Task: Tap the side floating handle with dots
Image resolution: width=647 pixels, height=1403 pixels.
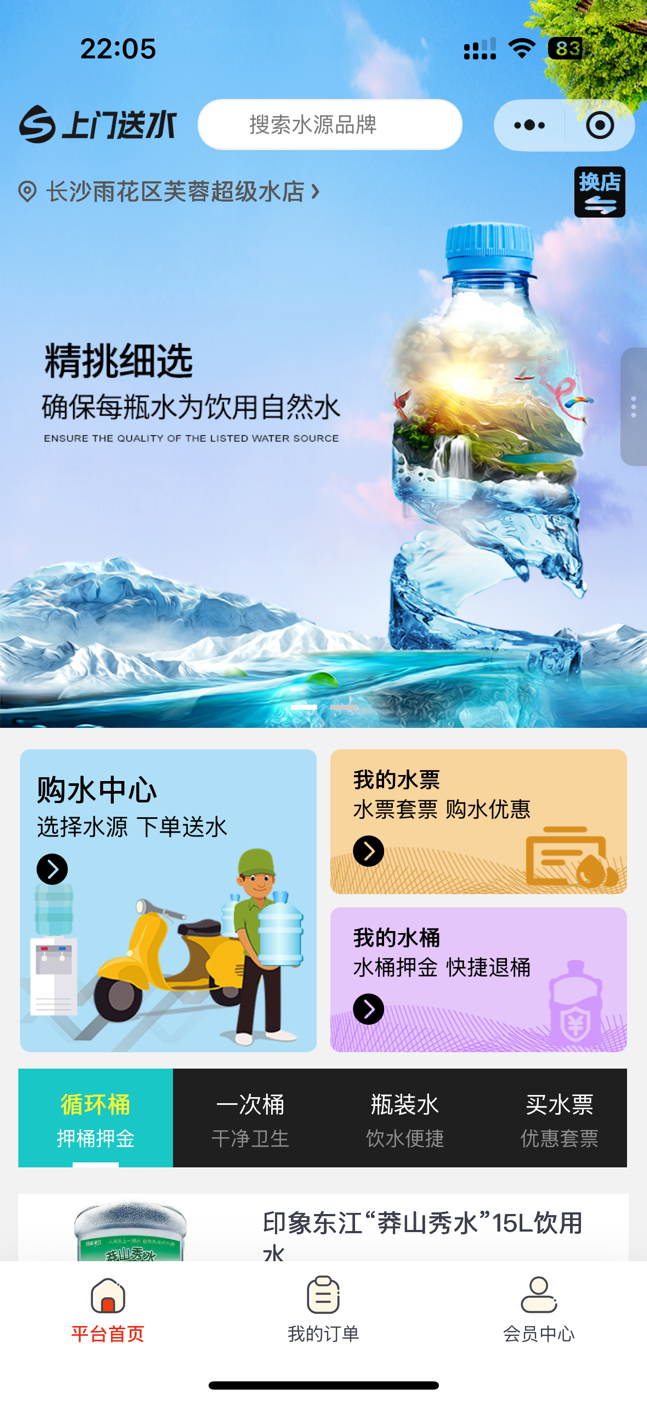Action: (x=633, y=406)
